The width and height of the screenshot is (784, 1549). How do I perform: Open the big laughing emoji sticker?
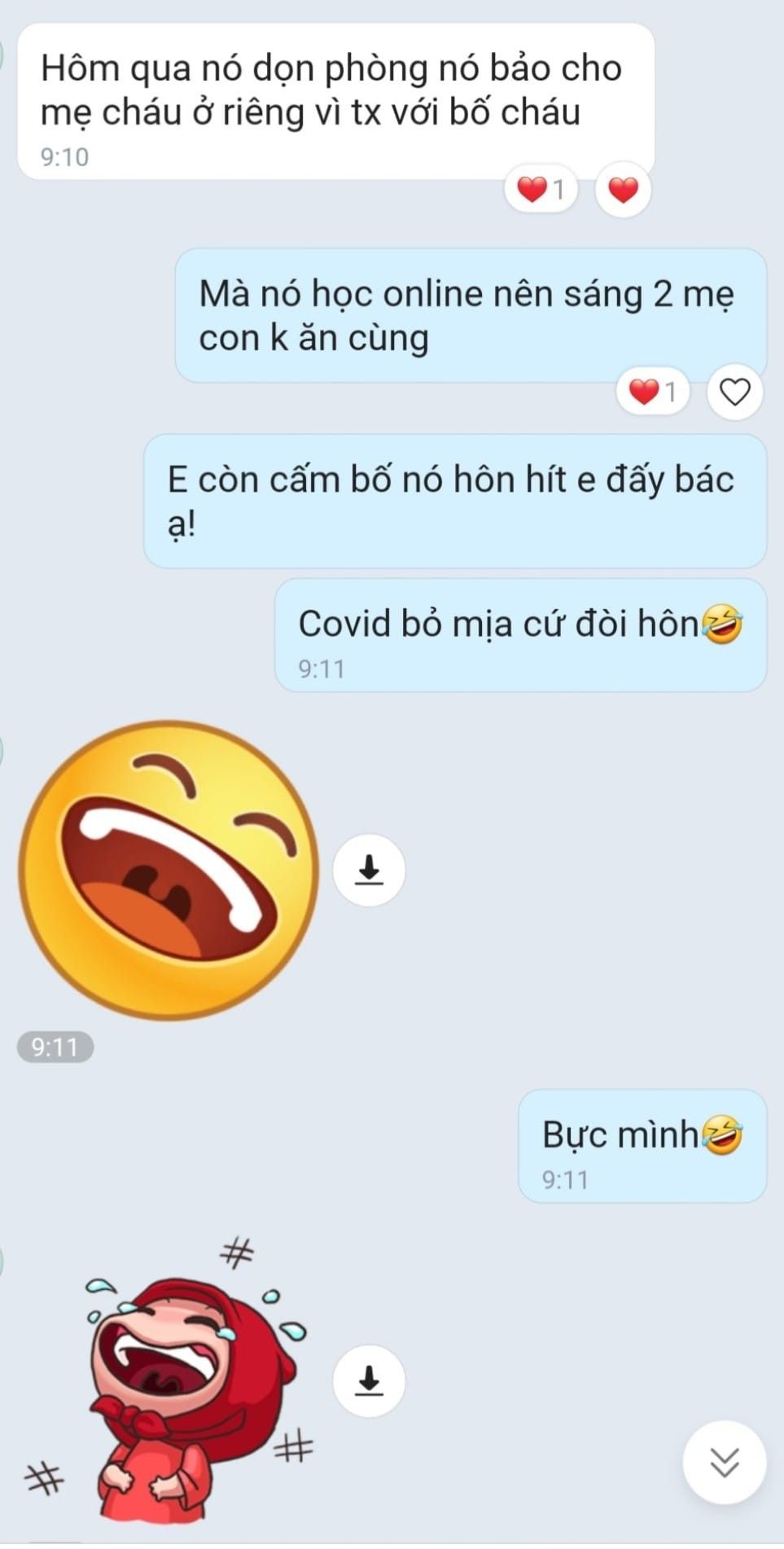169,870
